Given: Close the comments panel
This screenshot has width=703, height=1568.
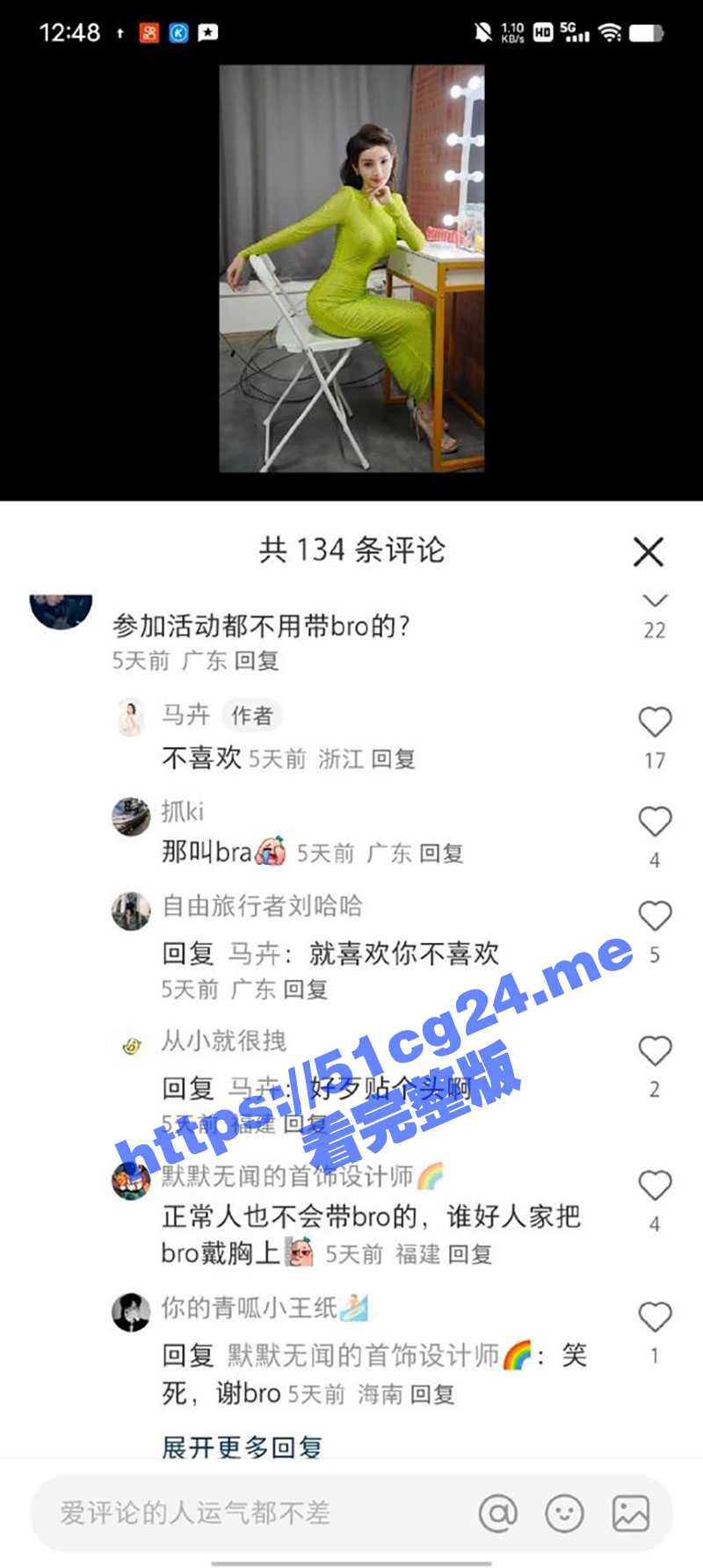Looking at the screenshot, I should 649,552.
